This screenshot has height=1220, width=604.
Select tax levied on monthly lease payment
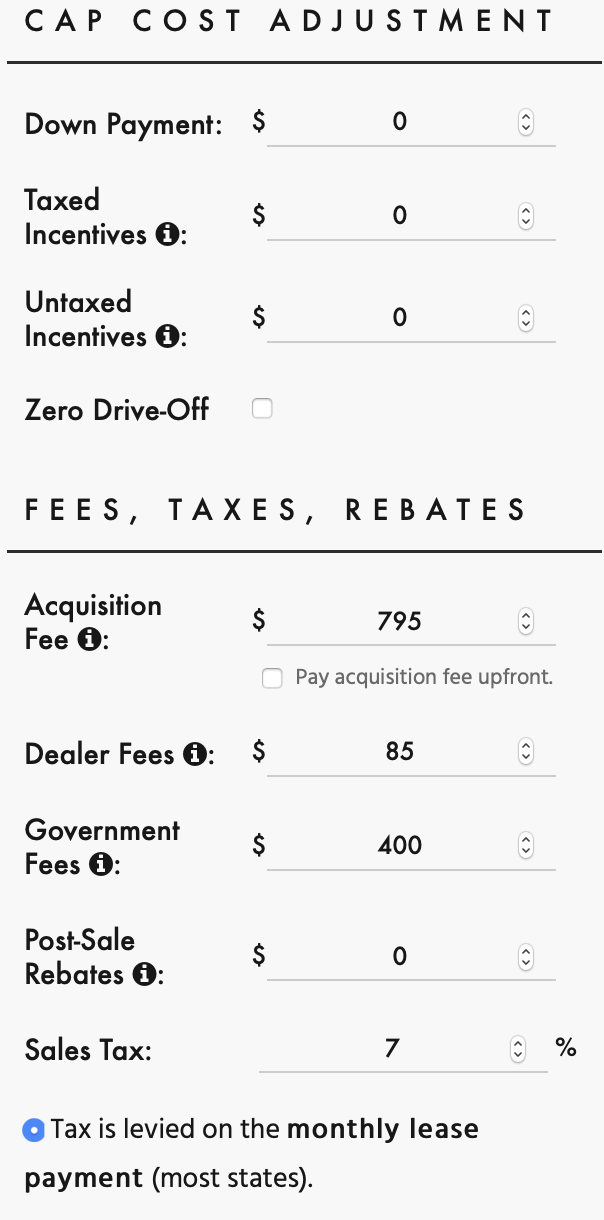pyautogui.click(x=34, y=1131)
